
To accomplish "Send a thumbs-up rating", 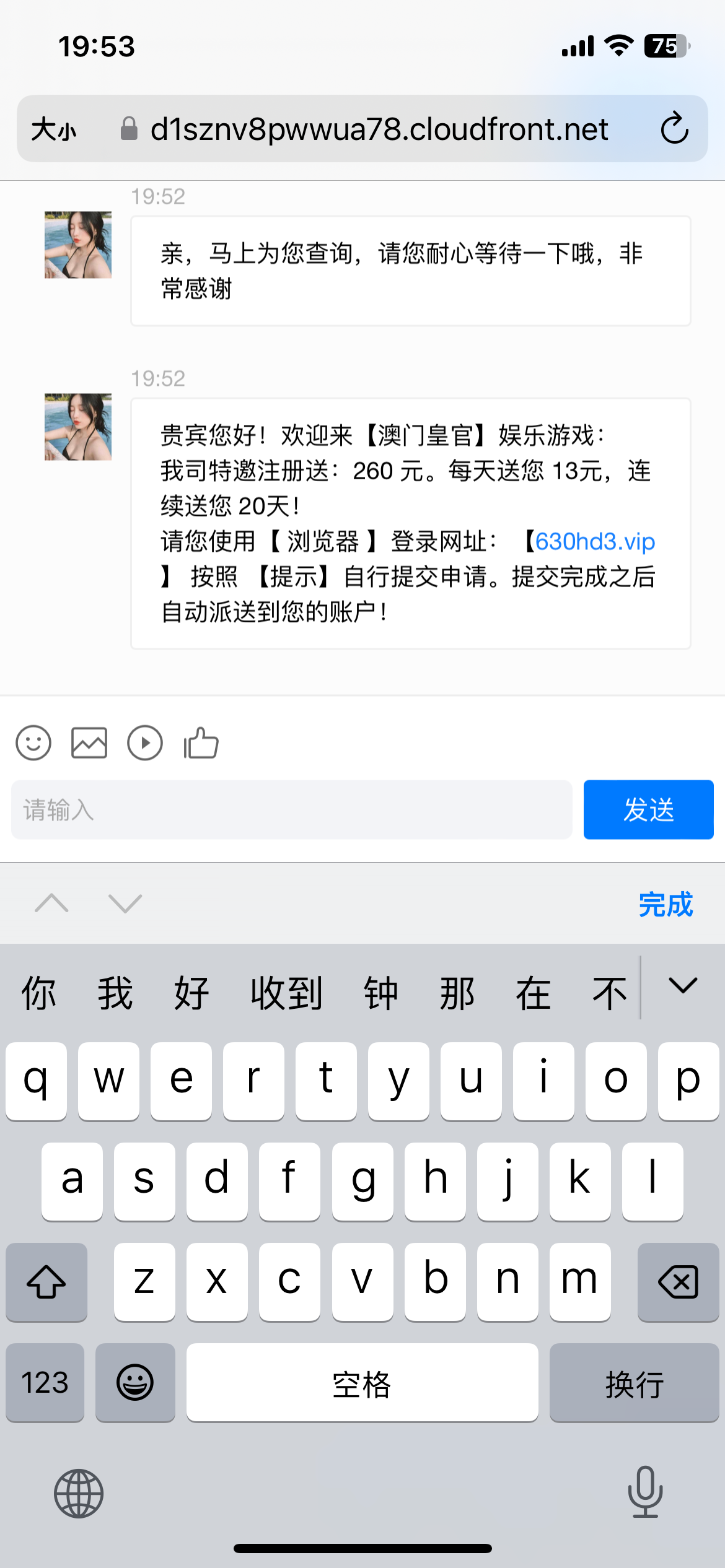I will coord(201,743).
